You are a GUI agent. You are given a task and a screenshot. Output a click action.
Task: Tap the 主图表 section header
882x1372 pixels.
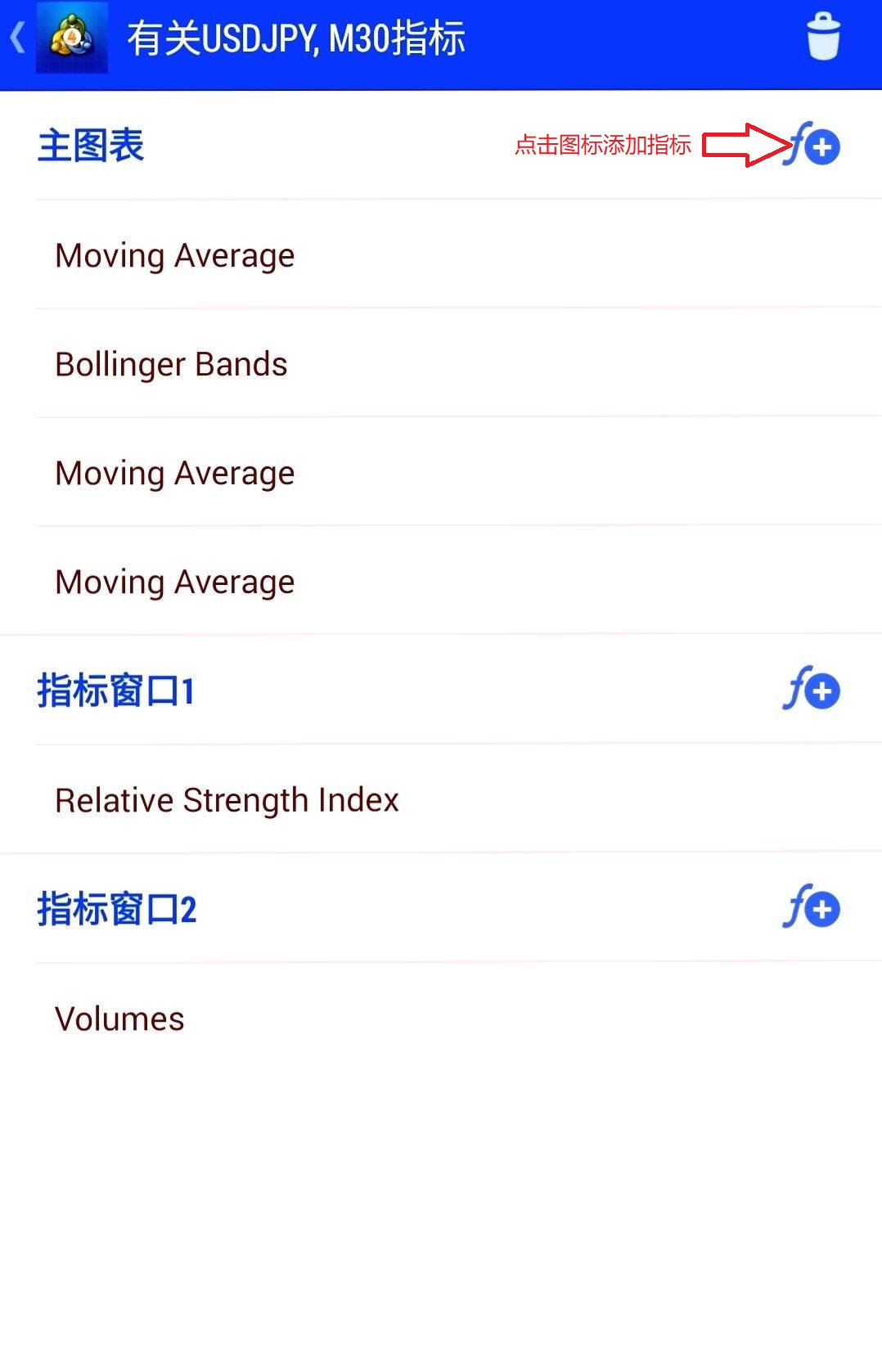(x=91, y=146)
